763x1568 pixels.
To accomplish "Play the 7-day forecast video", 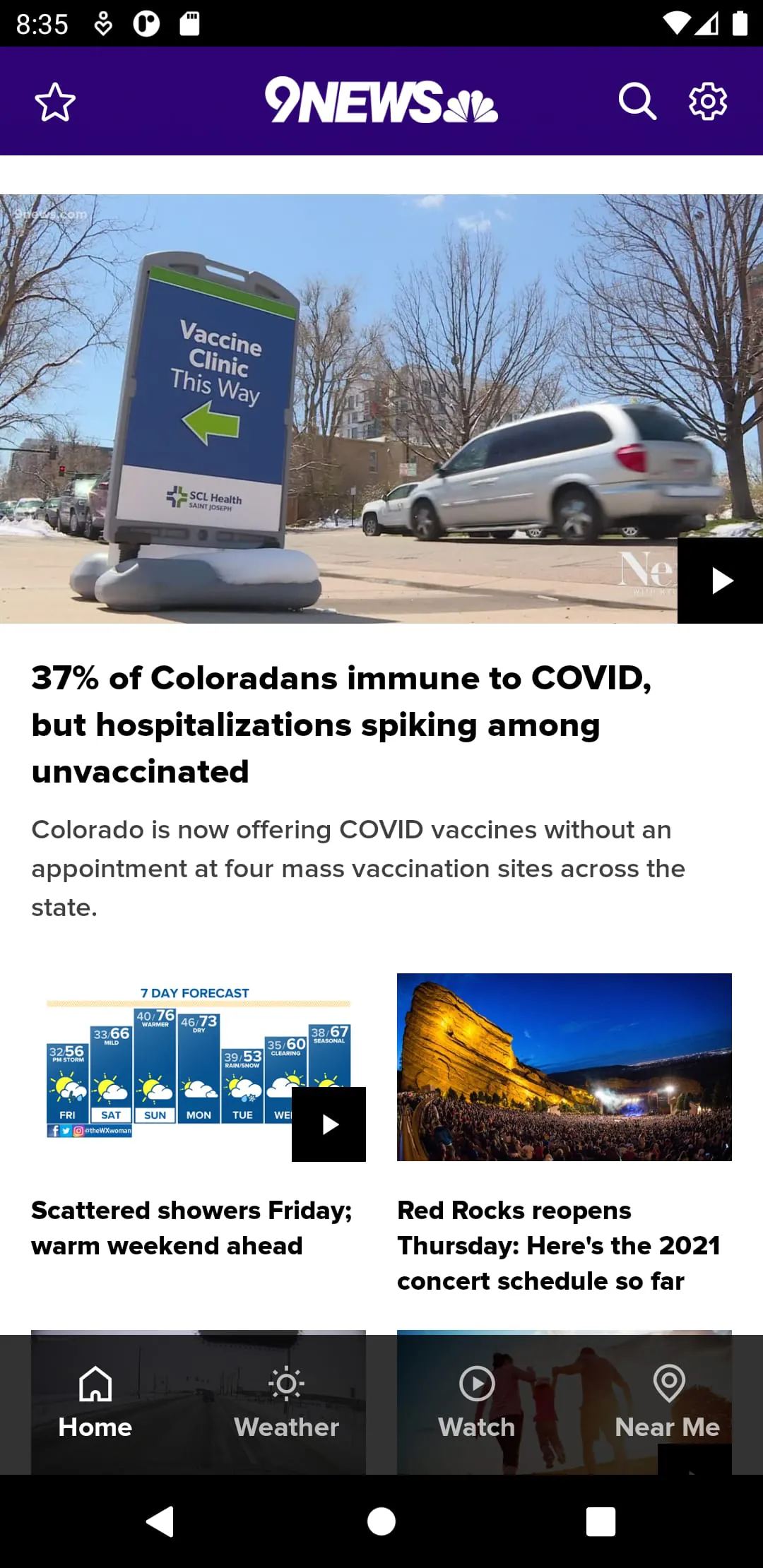I will pos(329,1123).
